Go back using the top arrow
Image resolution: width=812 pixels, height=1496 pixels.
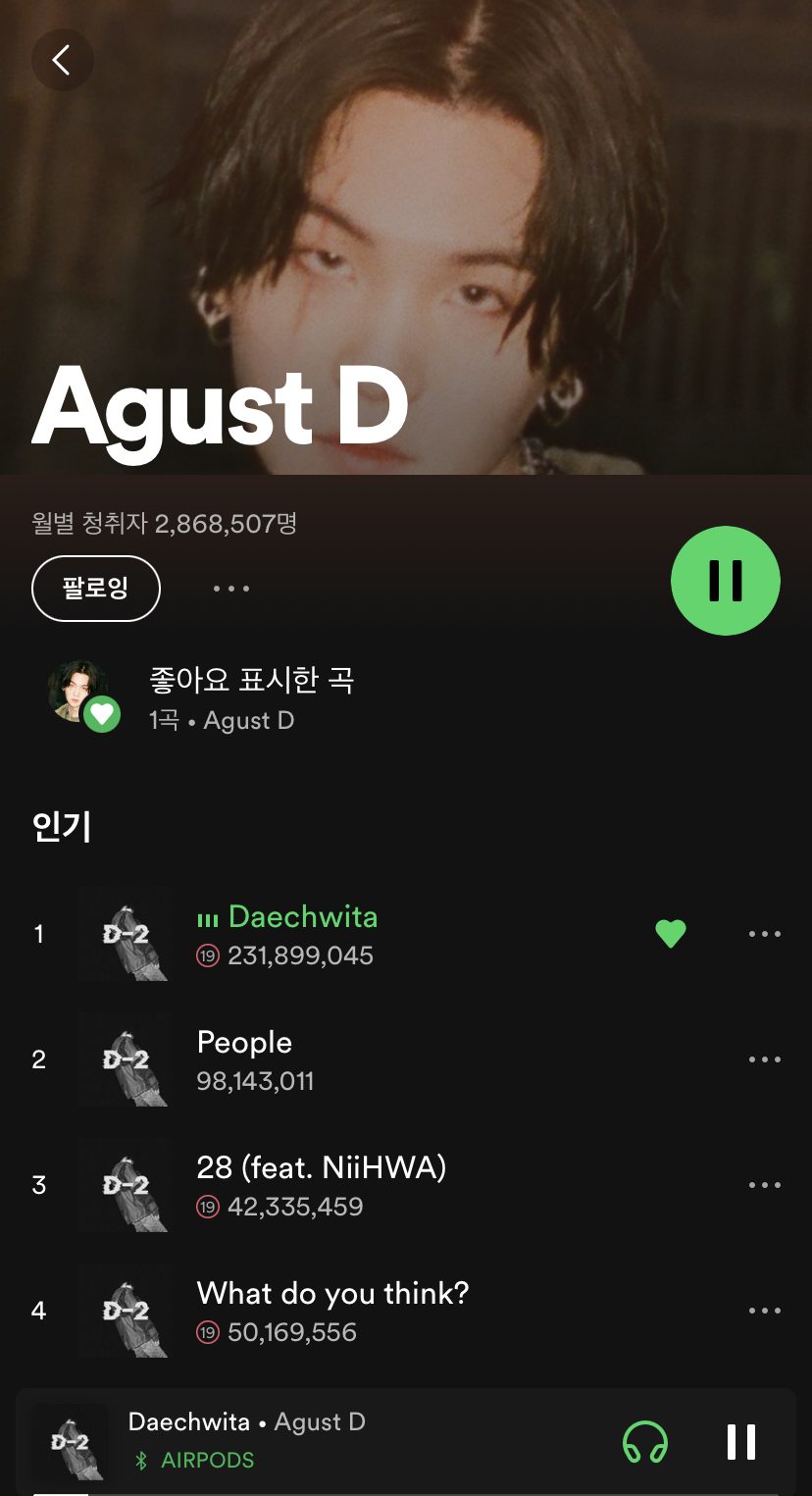click(62, 60)
